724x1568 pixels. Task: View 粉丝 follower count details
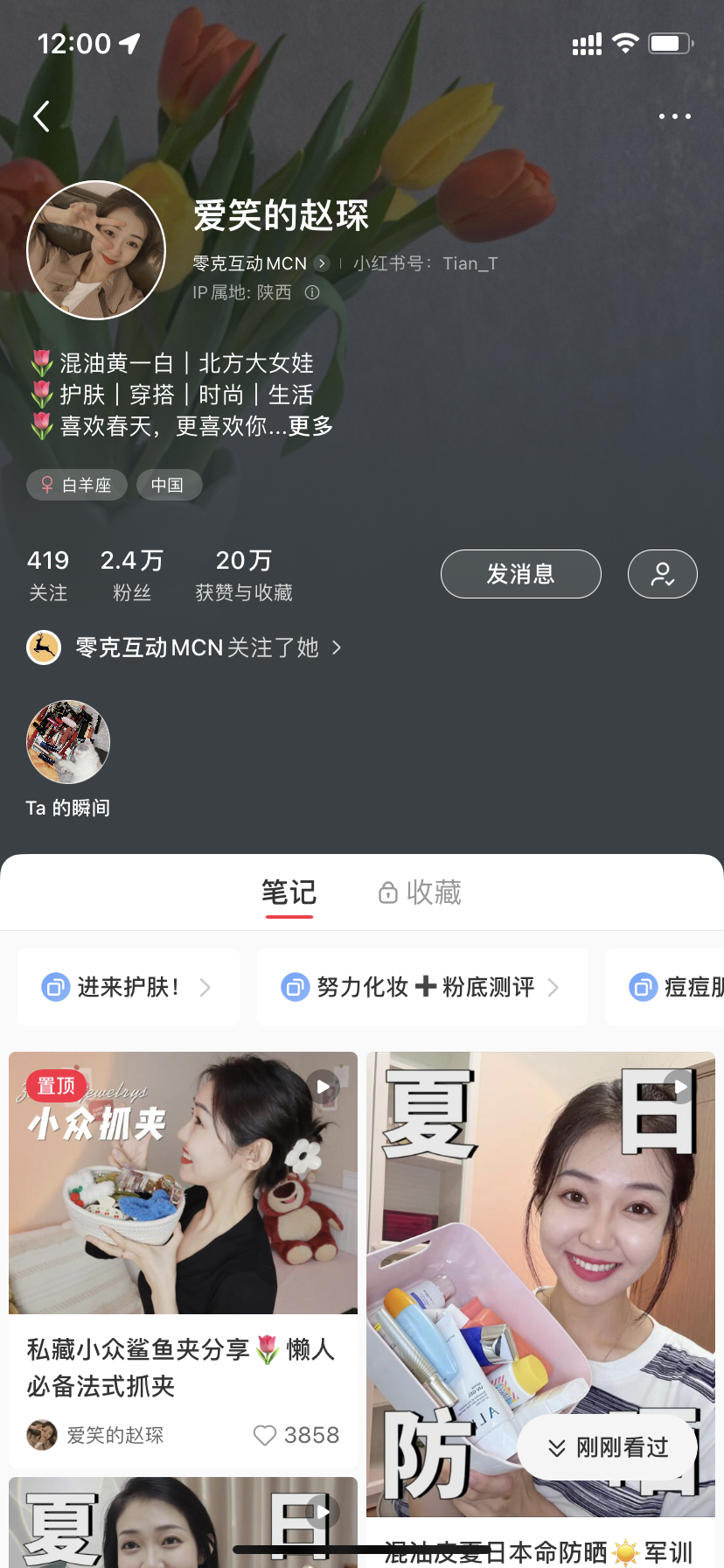(129, 573)
